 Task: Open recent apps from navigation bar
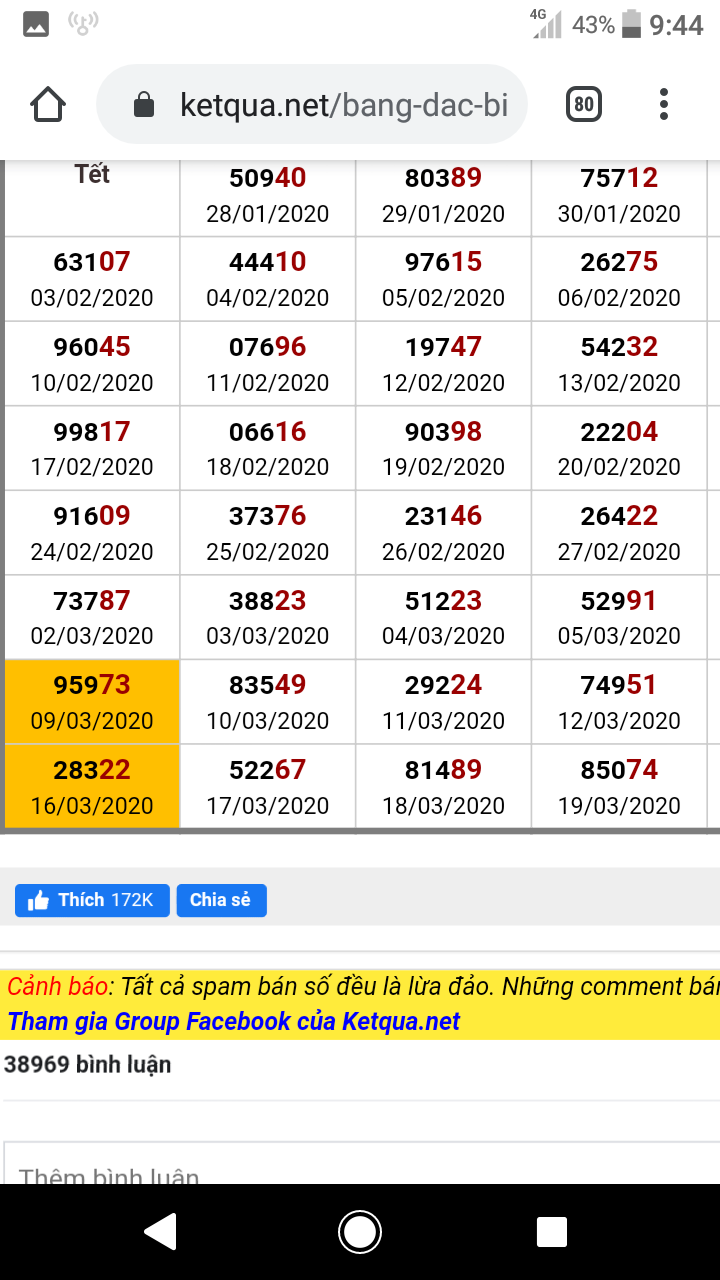coord(552,1232)
